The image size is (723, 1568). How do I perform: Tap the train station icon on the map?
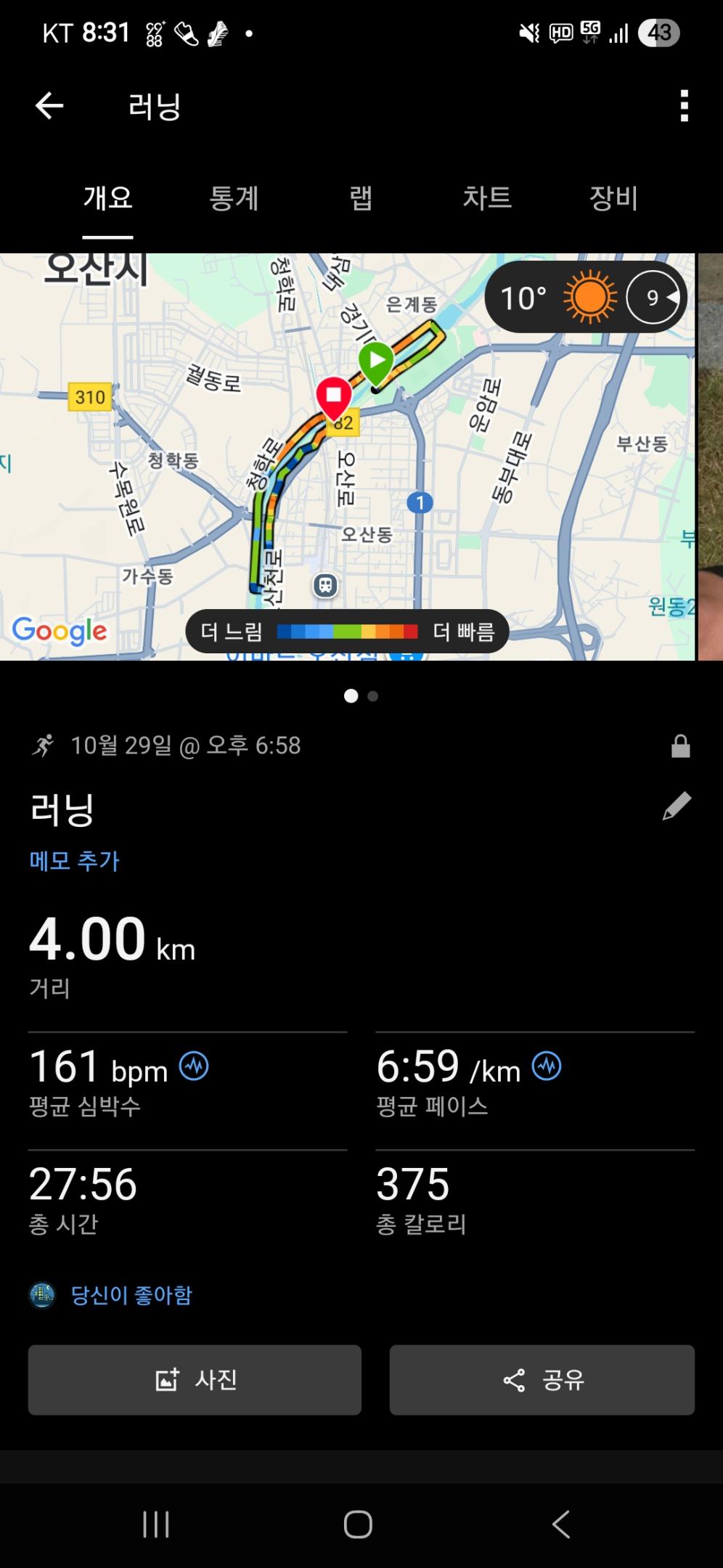[x=326, y=585]
